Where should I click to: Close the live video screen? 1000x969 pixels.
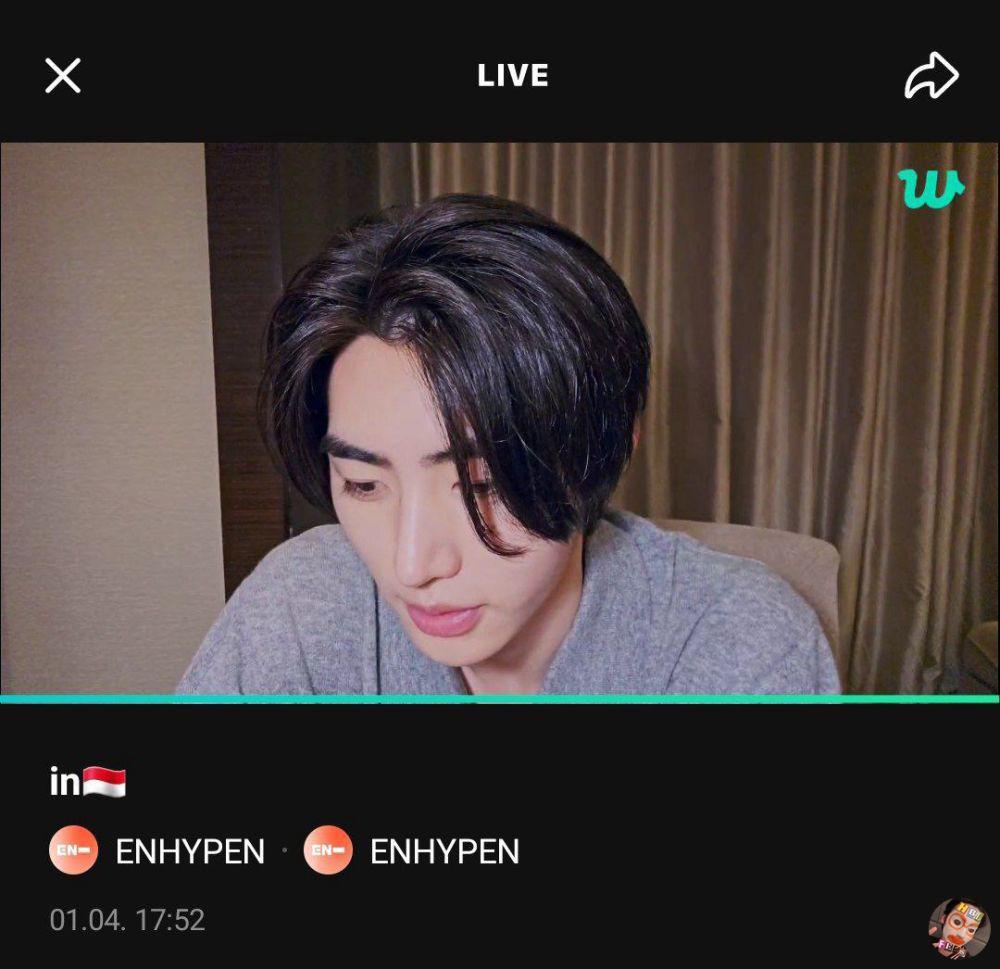[x=63, y=76]
